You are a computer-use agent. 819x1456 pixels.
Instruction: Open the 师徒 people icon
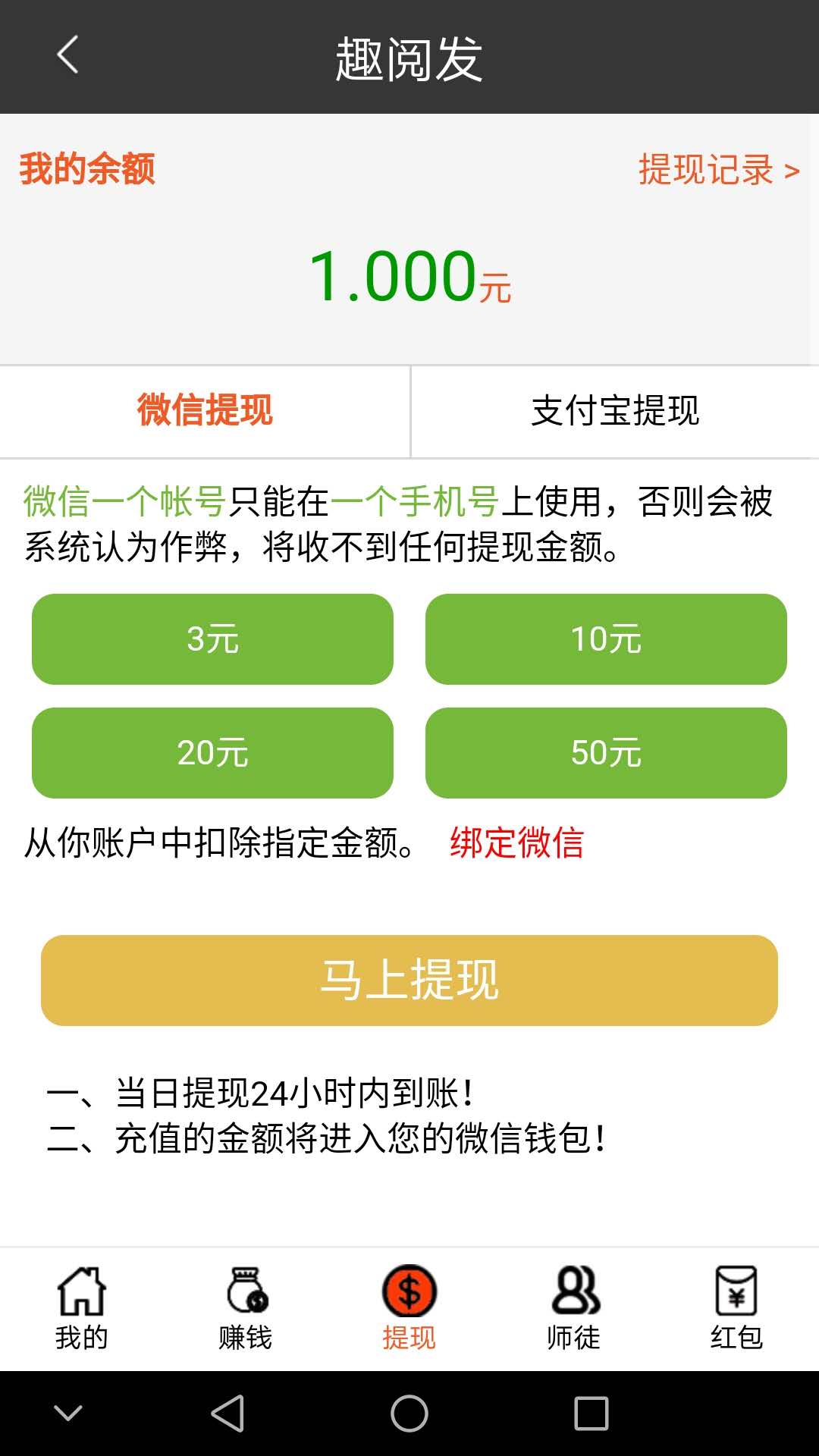tap(573, 1297)
